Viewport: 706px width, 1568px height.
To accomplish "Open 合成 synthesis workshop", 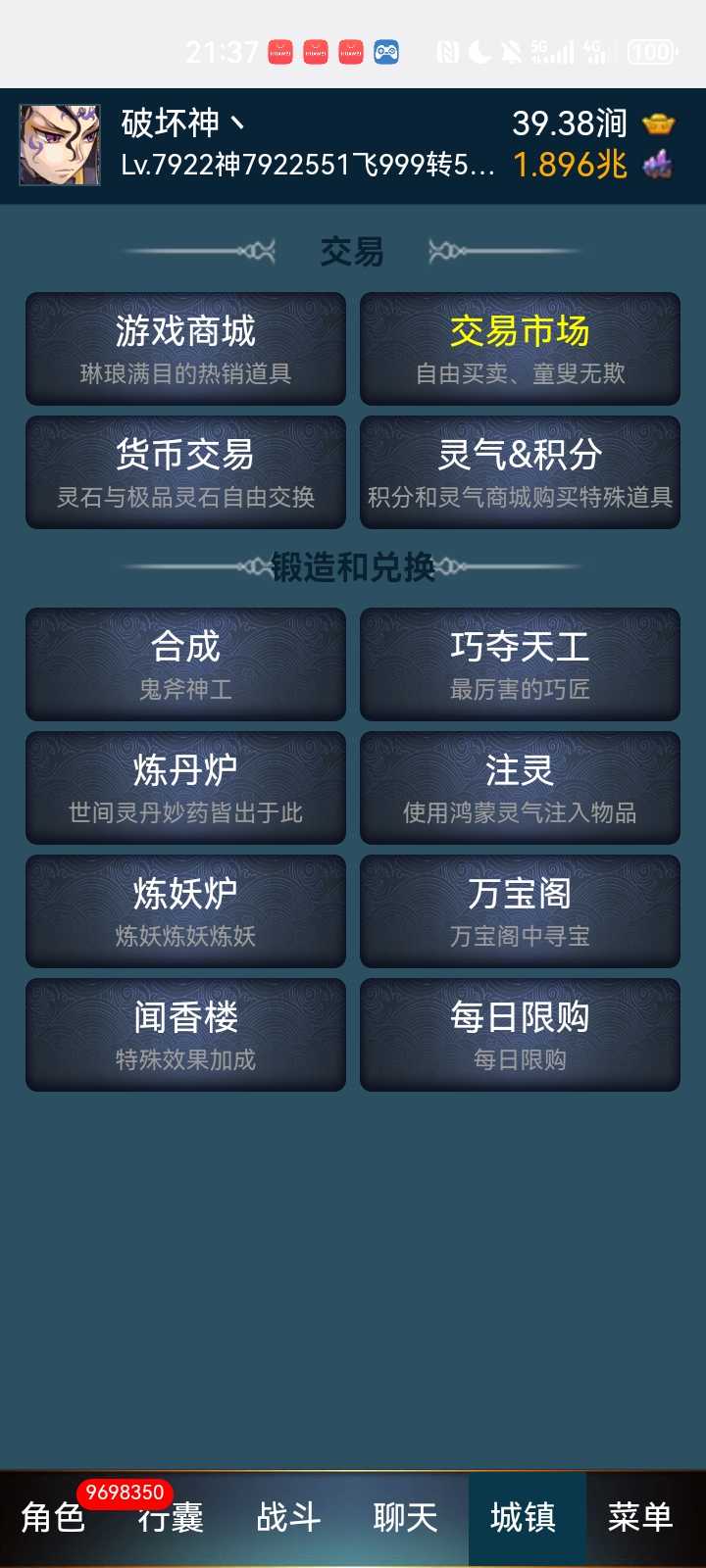I will (x=185, y=664).
